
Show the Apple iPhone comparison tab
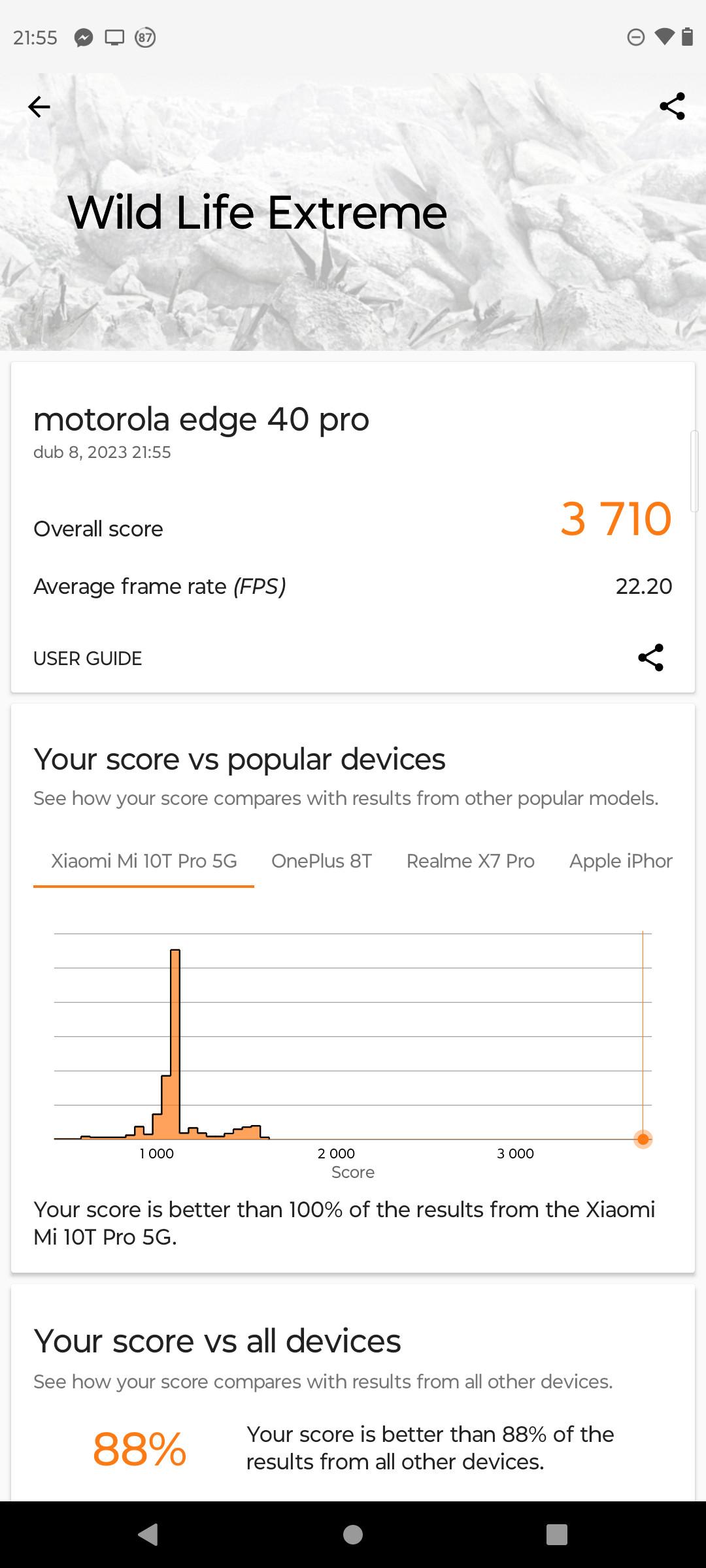point(620,861)
